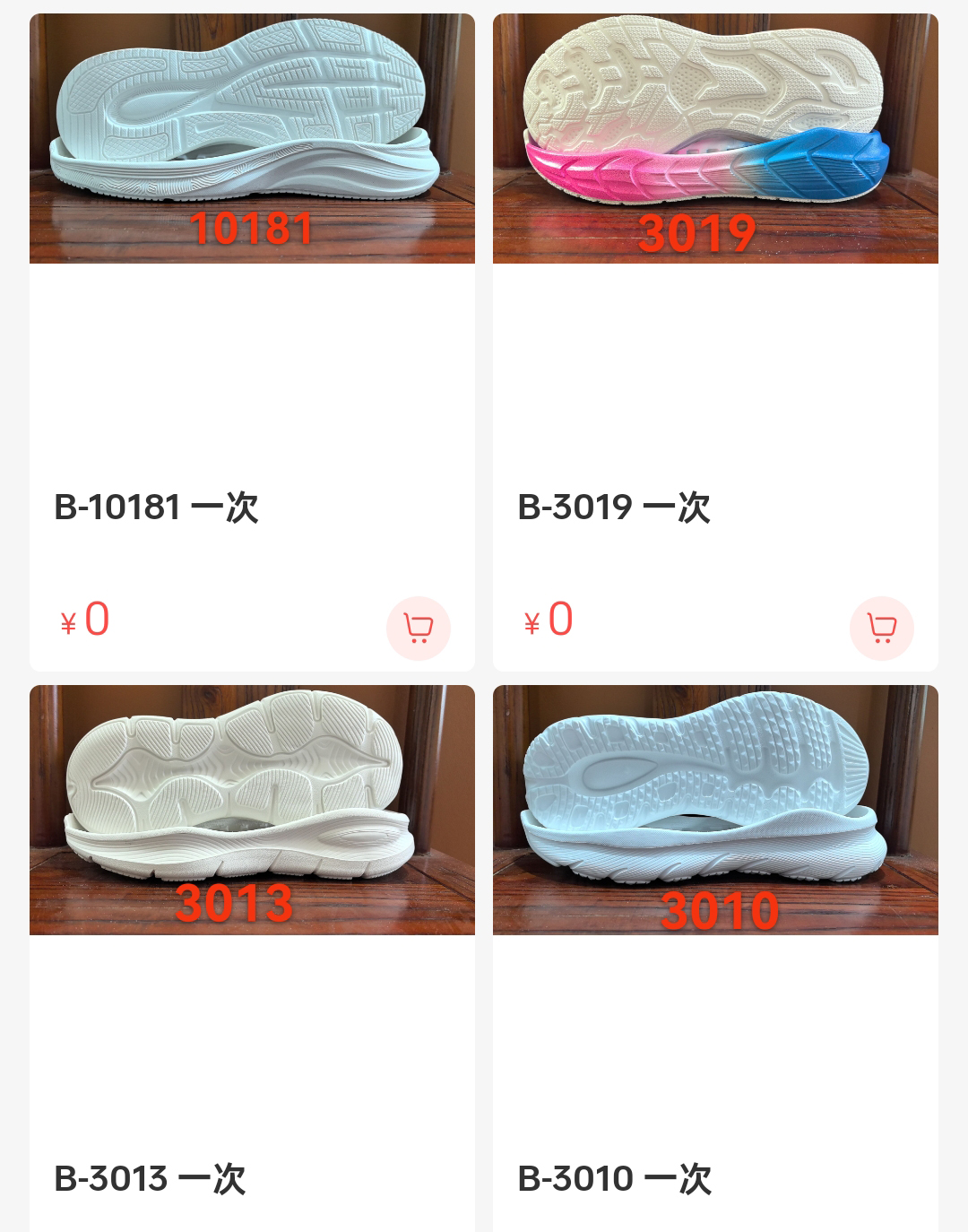Add B-3019 to the shopping cart
This screenshot has width=968, height=1232.
[881, 628]
